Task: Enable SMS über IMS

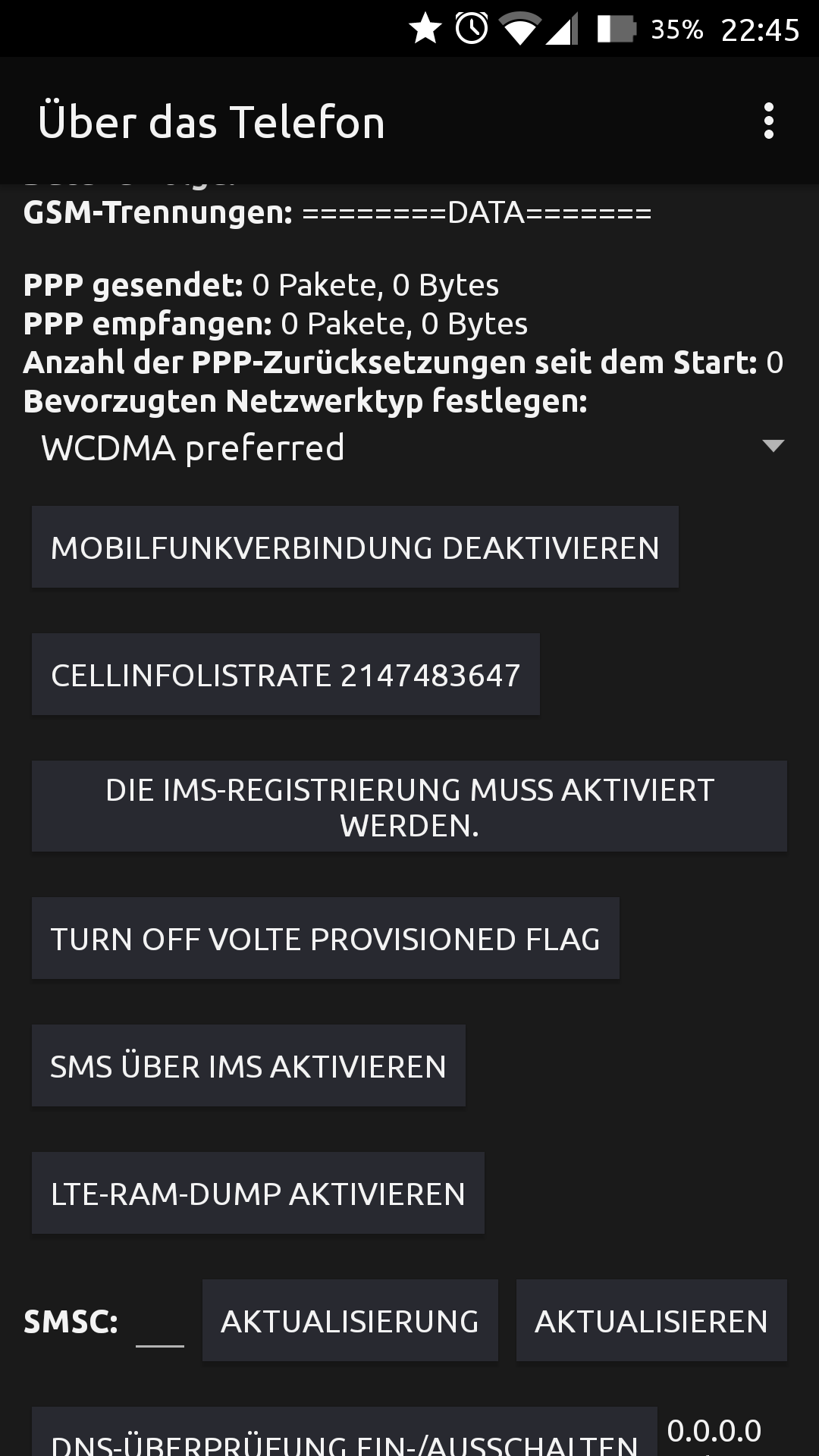Action: point(248,1066)
